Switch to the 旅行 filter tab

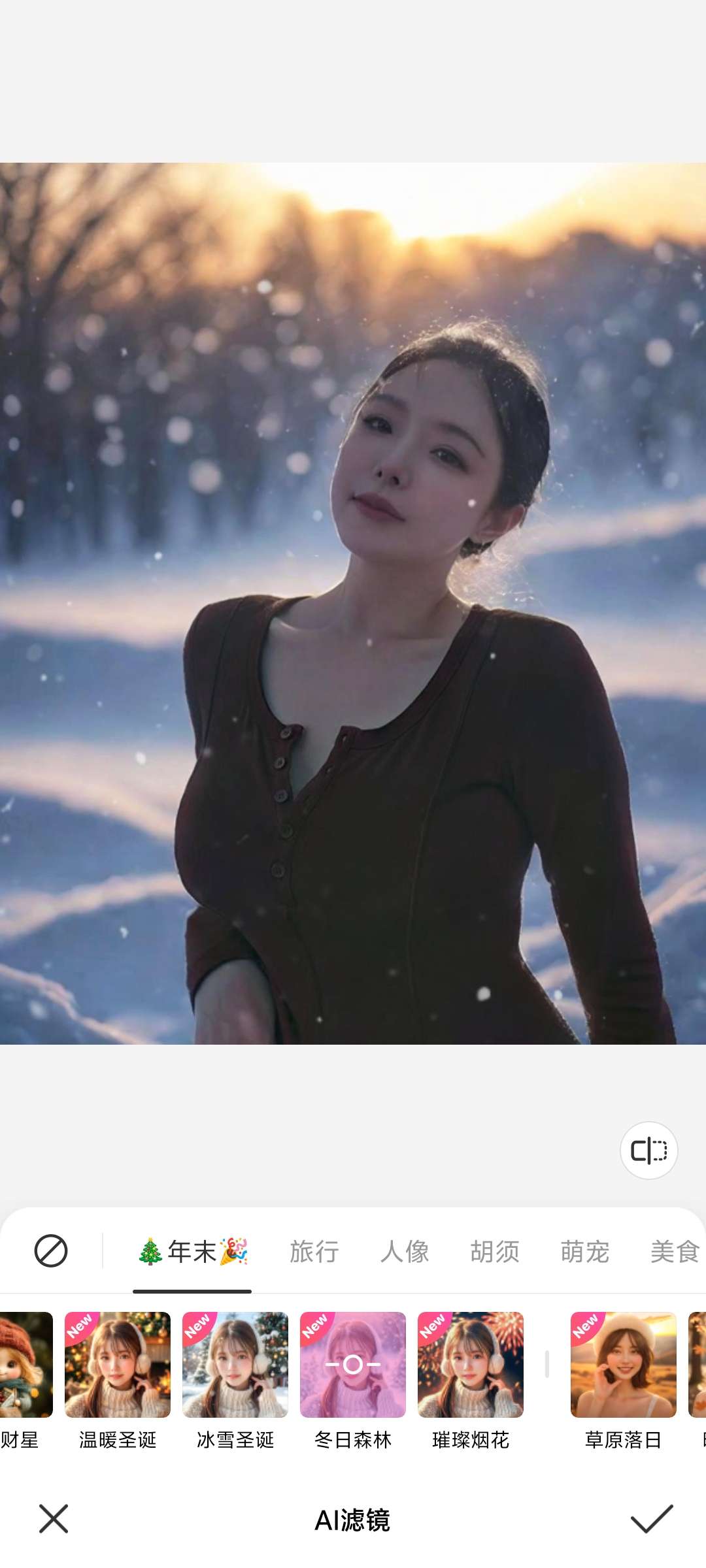coord(314,1252)
